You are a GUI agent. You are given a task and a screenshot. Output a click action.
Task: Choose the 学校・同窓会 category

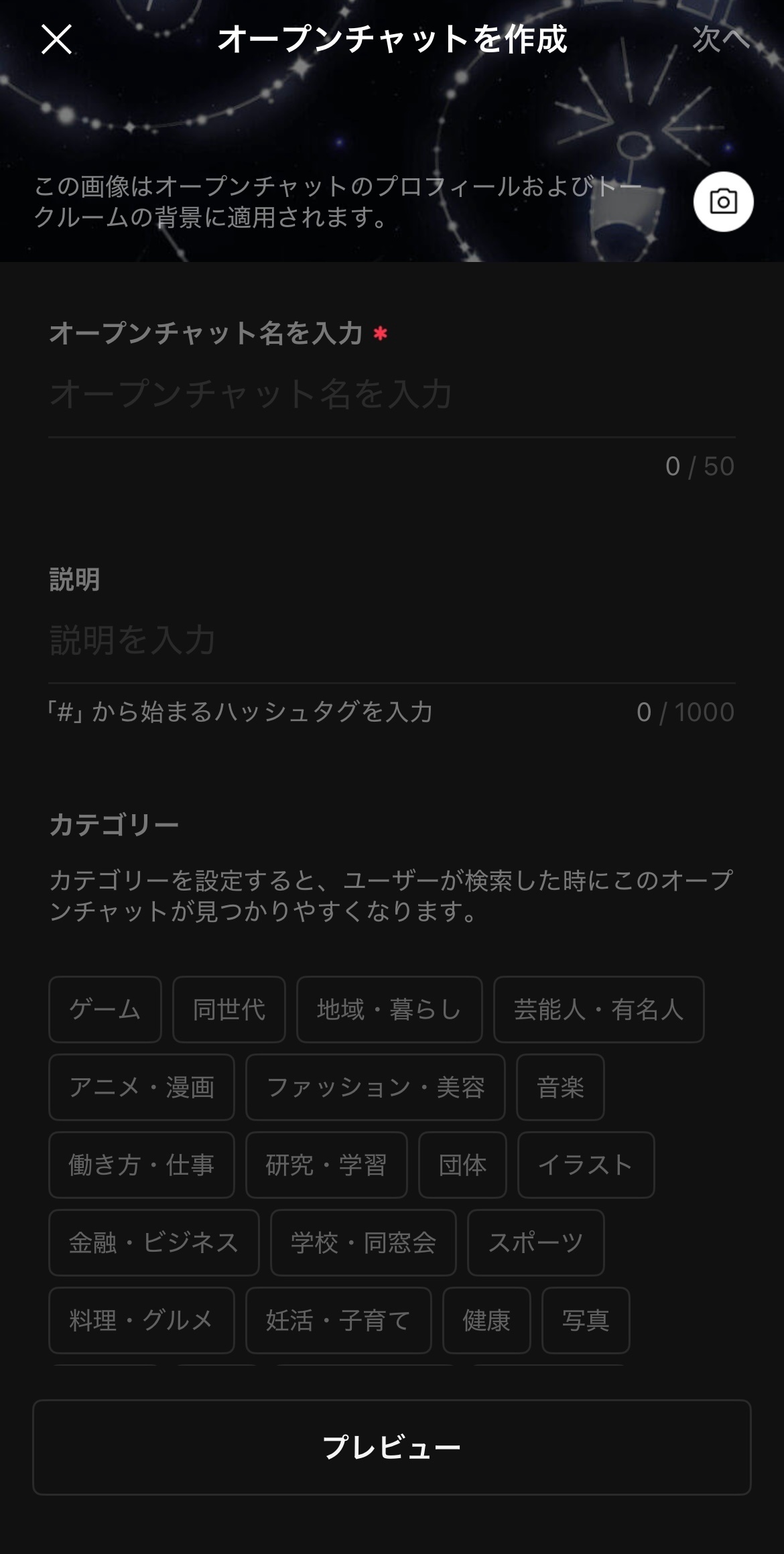pos(362,1243)
